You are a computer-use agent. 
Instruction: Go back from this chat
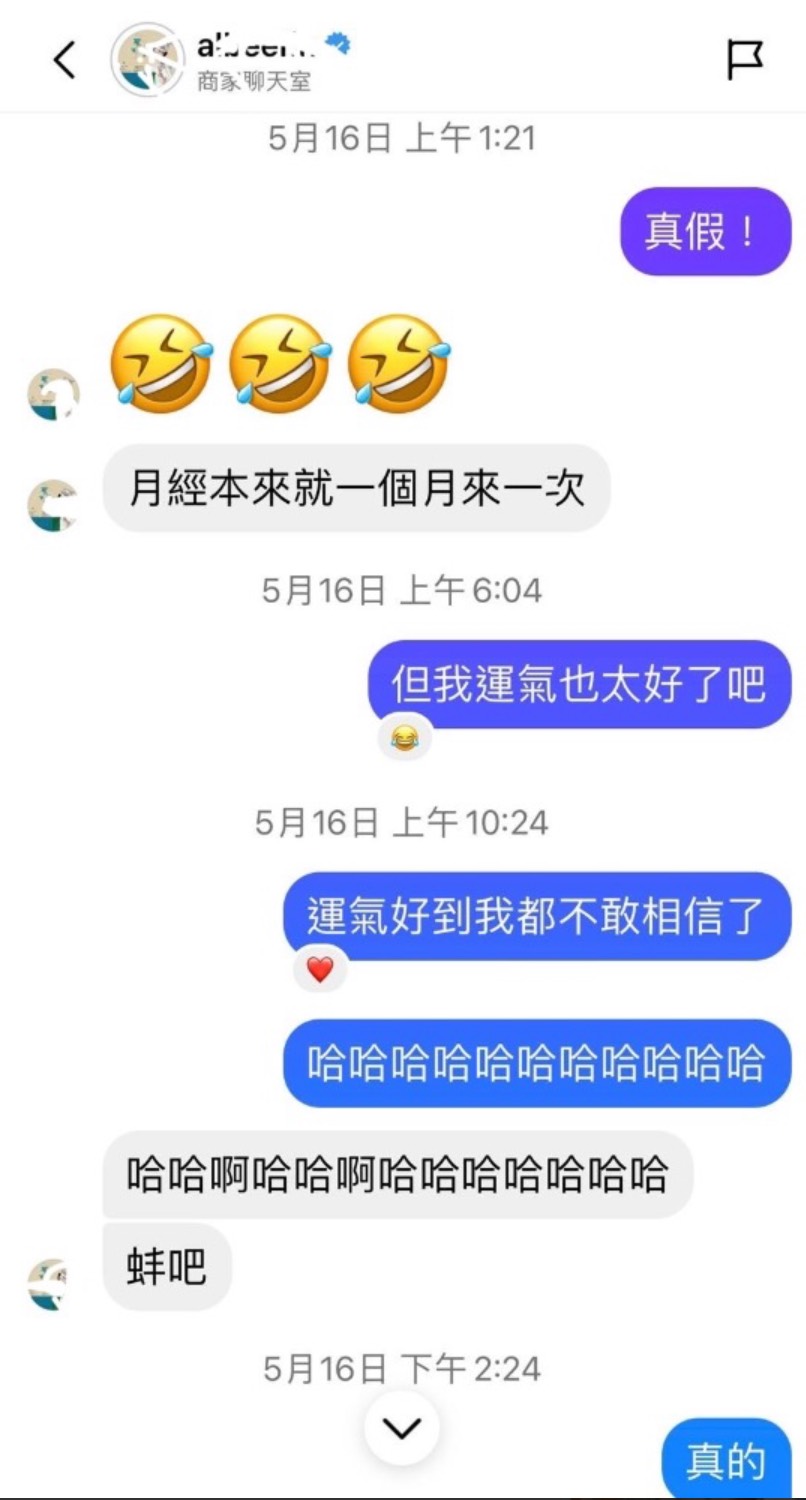(64, 61)
